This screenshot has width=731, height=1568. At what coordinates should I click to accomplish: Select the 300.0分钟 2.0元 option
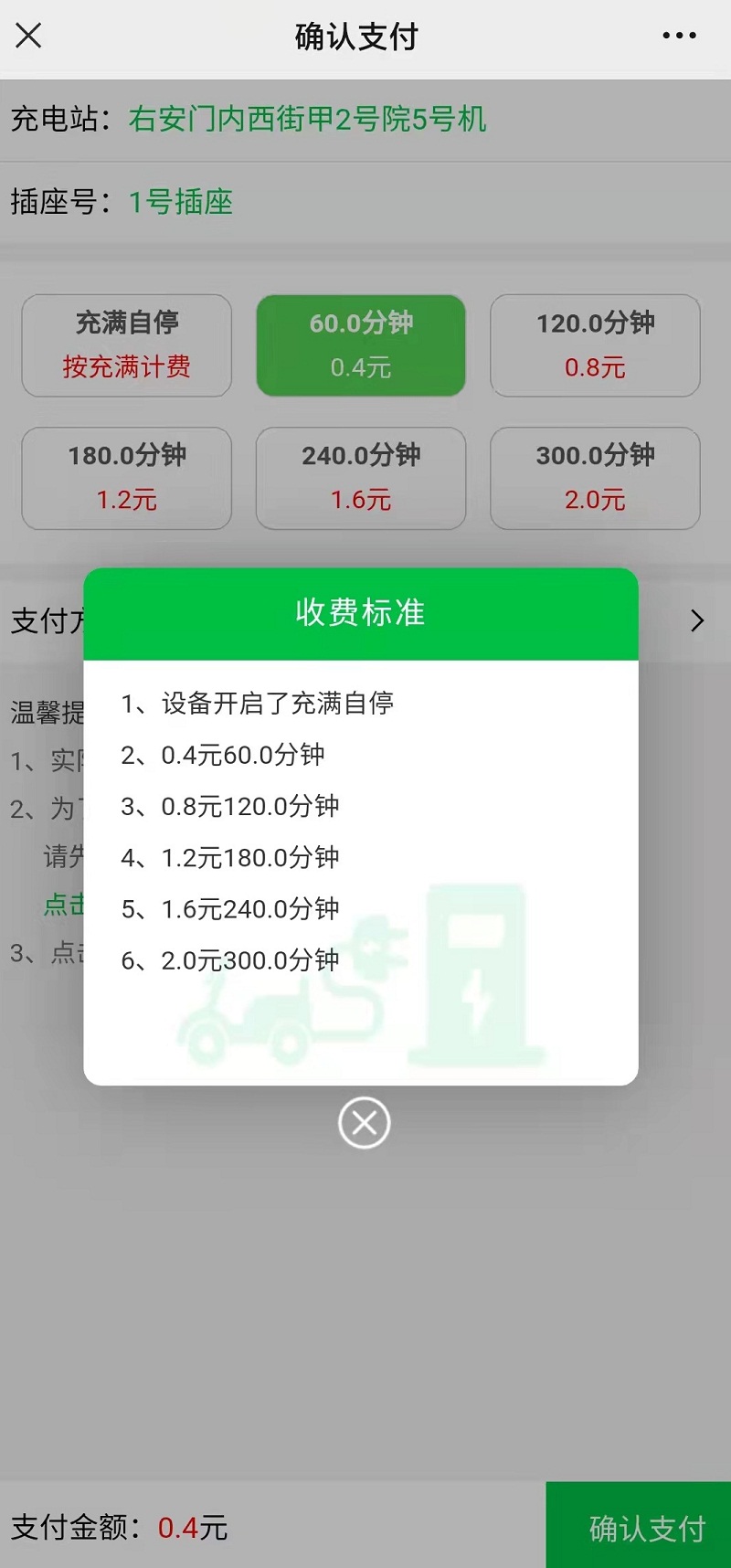click(595, 478)
